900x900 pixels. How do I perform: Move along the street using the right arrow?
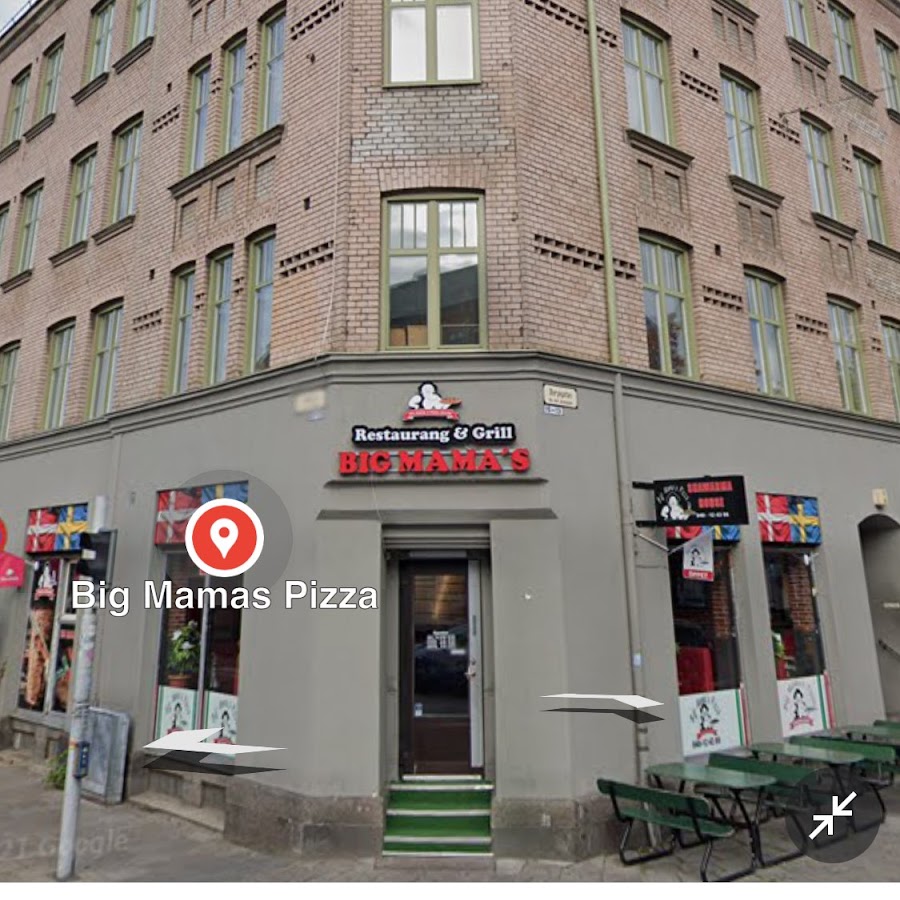(x=602, y=707)
